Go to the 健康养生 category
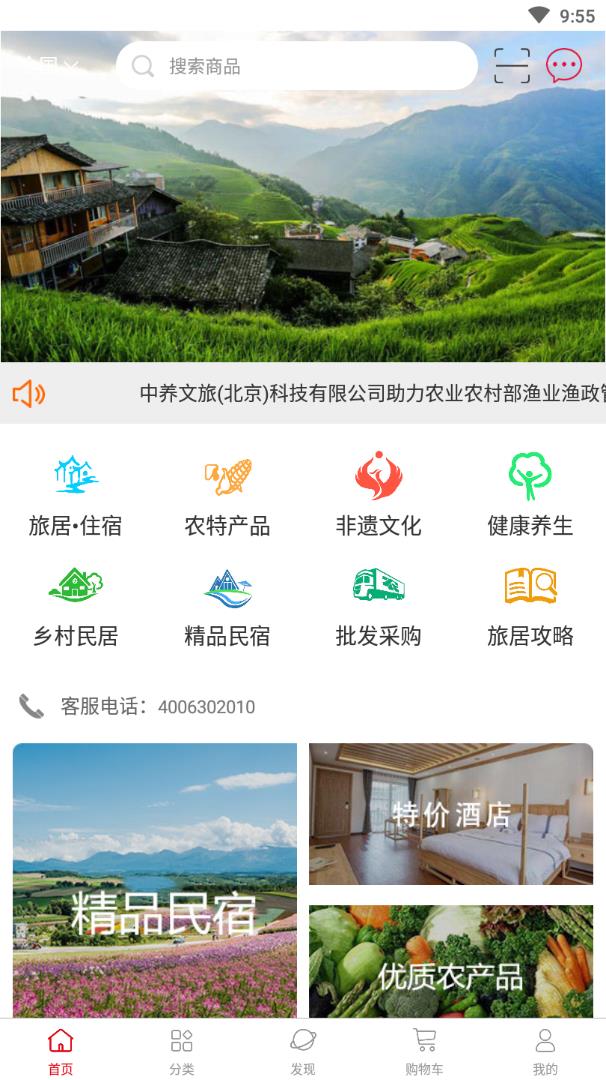Screen dimensions: 606x1080 [530, 496]
